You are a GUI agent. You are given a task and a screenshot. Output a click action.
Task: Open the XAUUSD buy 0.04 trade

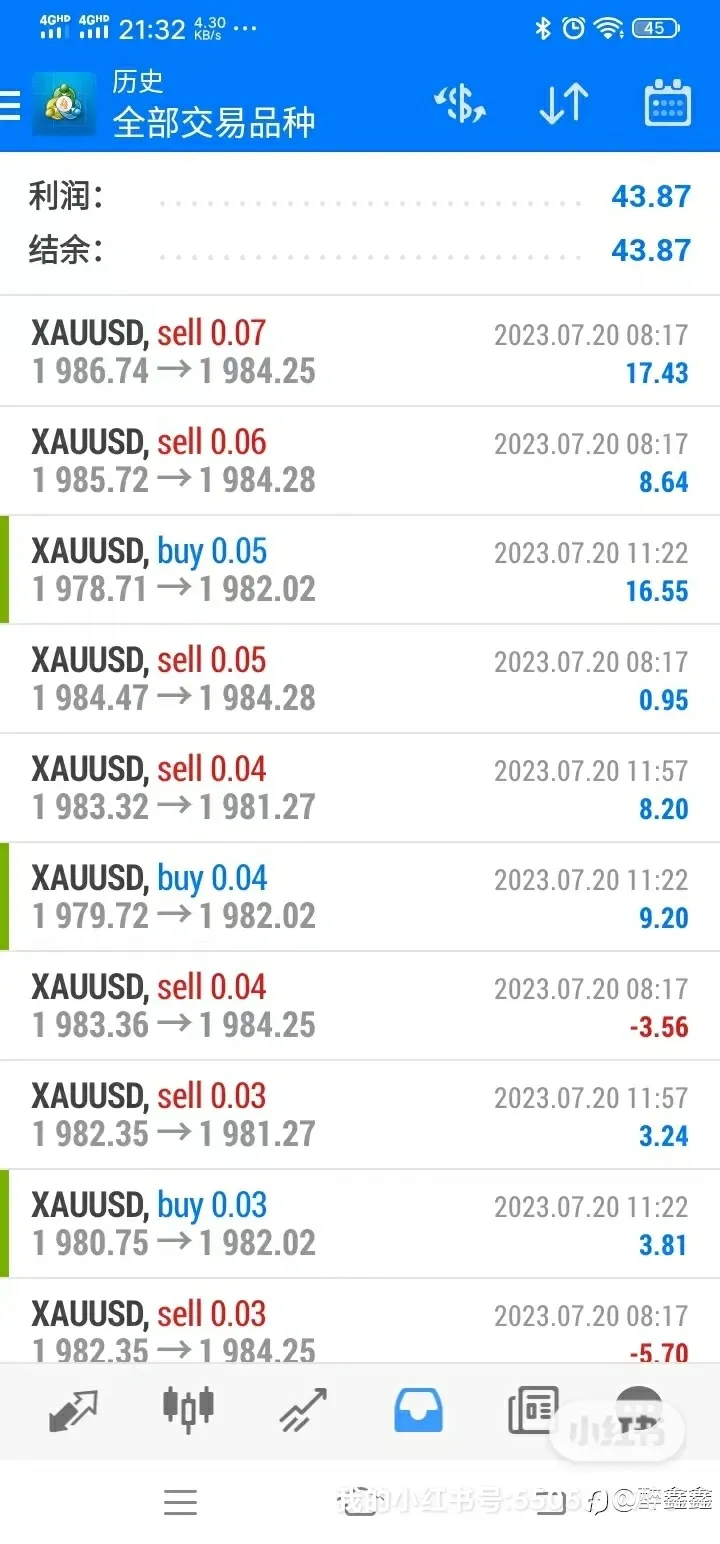(360, 897)
